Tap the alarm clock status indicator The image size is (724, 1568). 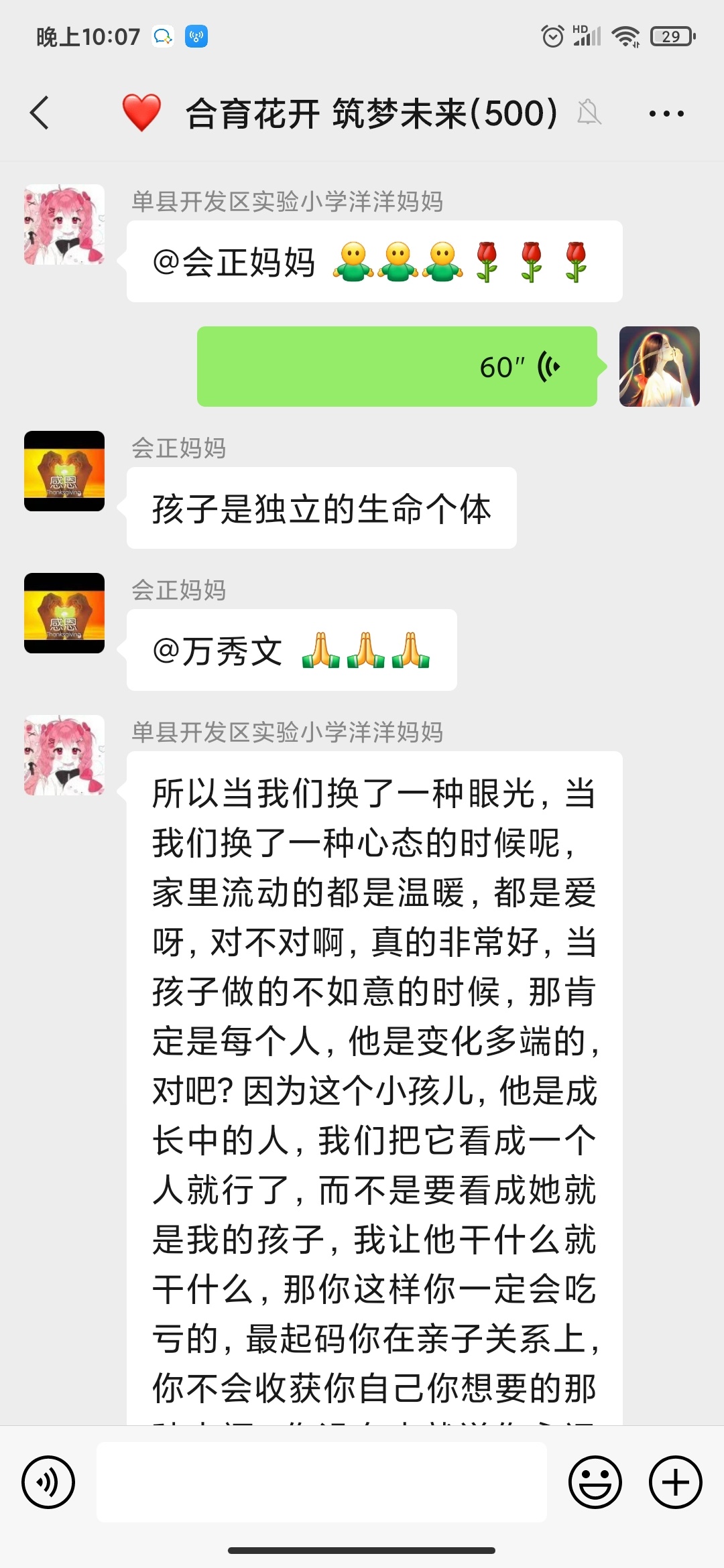click(551, 36)
